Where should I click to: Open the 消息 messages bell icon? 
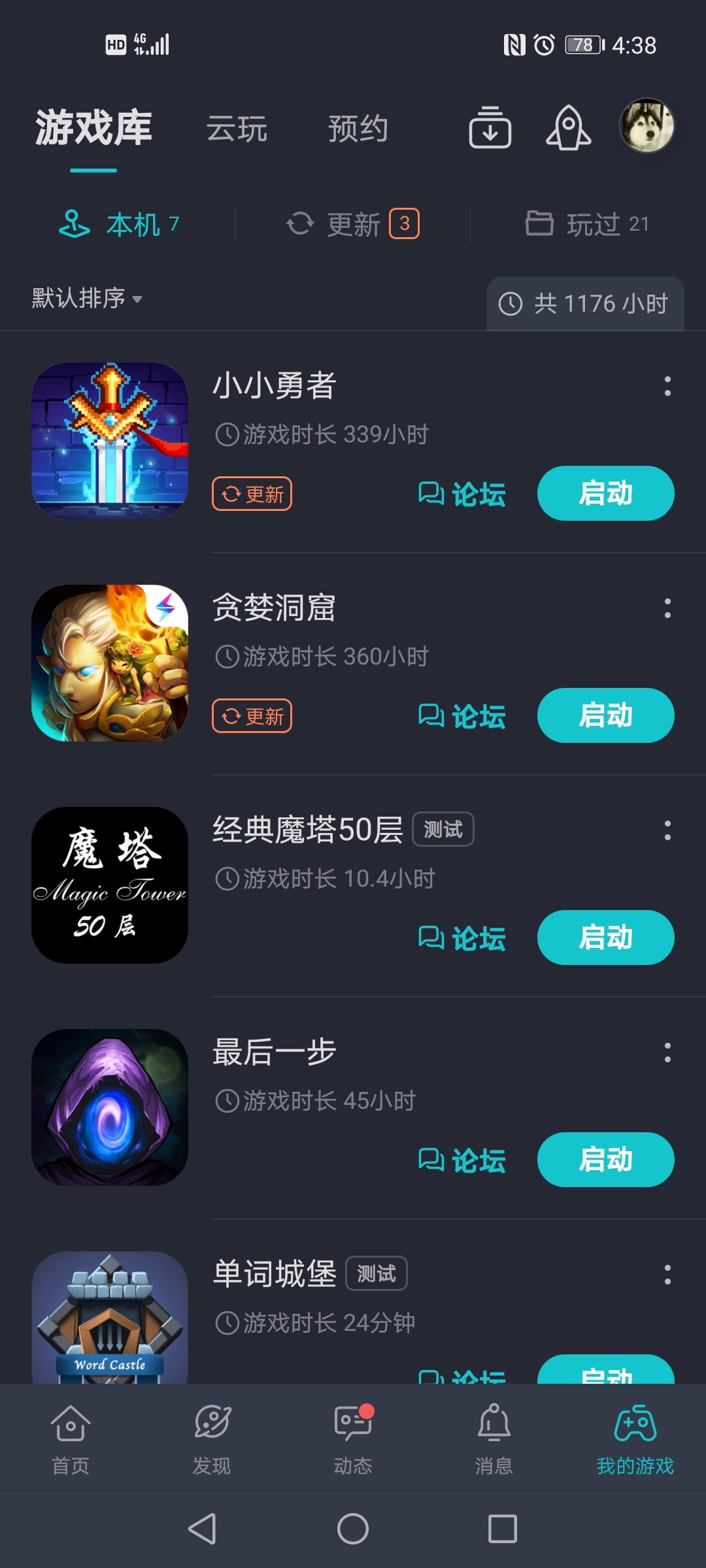(494, 1441)
